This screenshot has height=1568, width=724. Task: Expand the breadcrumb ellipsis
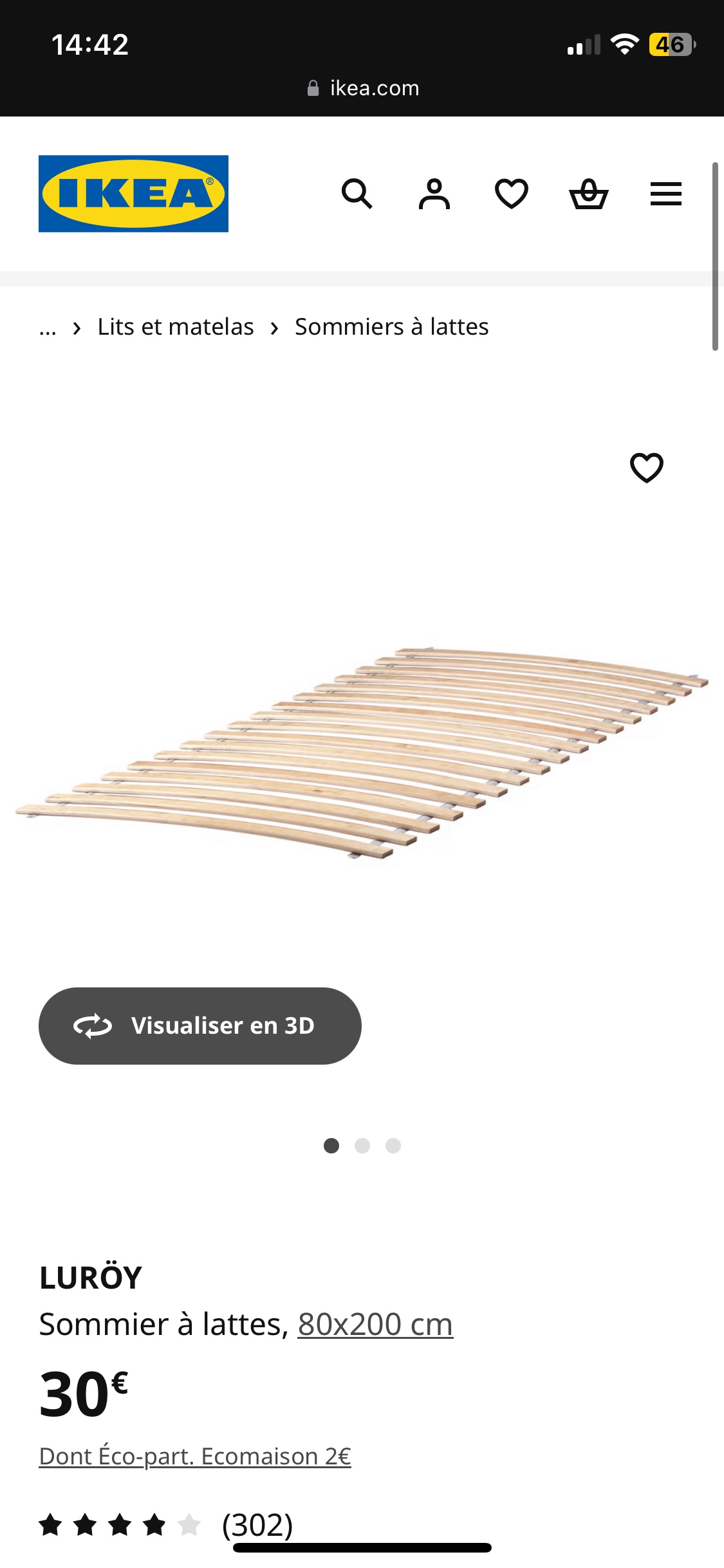48,328
